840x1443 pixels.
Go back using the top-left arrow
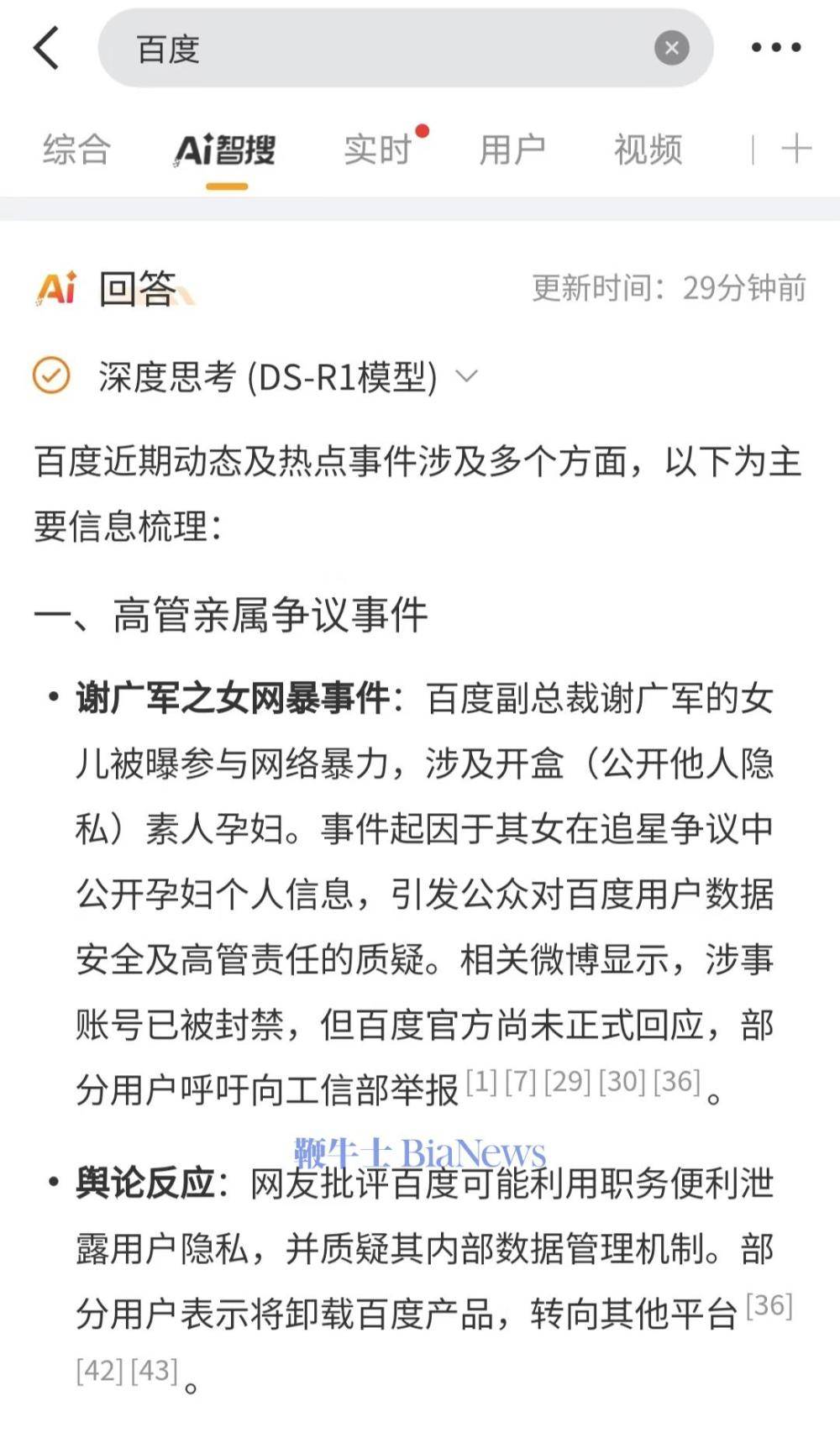[47, 47]
